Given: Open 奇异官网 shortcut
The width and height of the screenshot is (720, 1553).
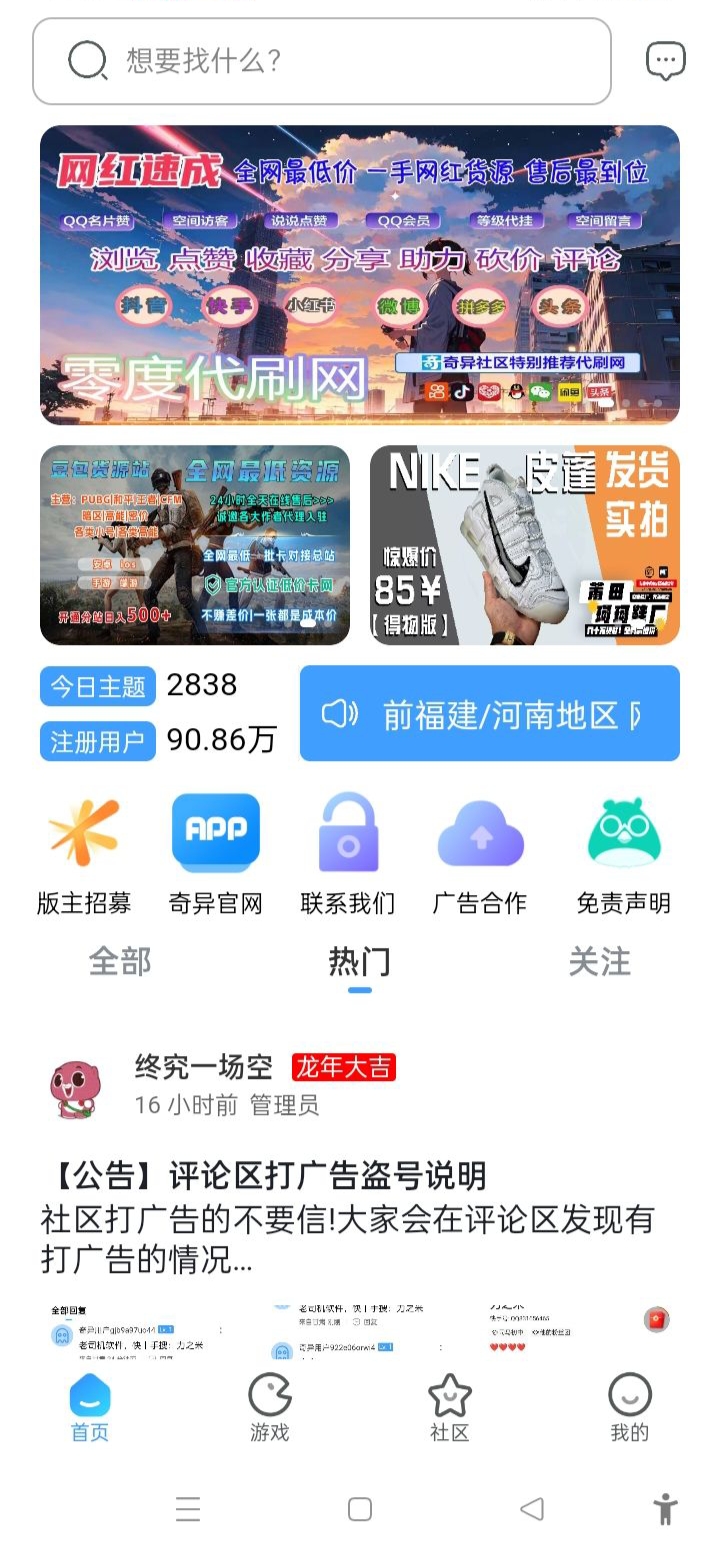Looking at the screenshot, I should click(x=215, y=854).
